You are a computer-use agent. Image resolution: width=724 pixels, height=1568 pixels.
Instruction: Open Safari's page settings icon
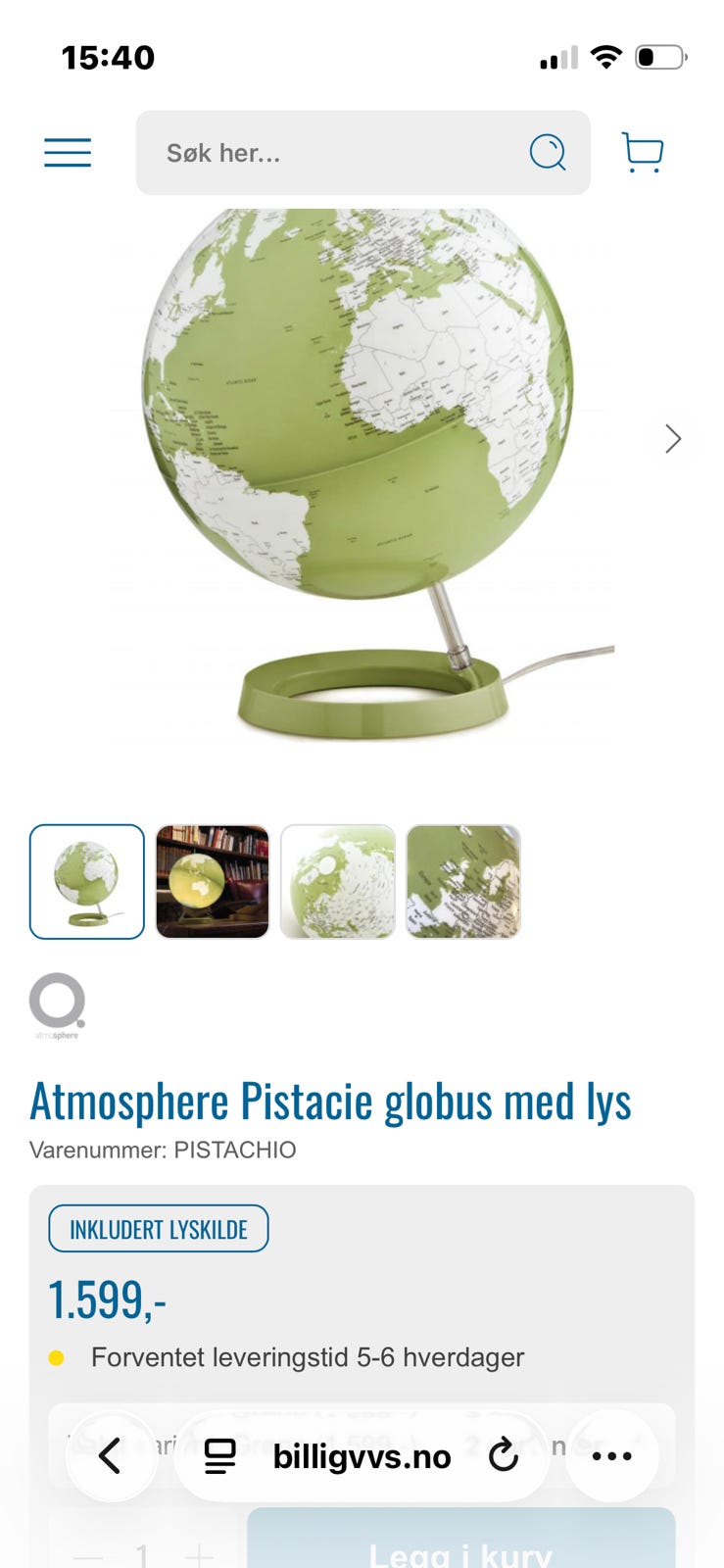click(x=220, y=1457)
